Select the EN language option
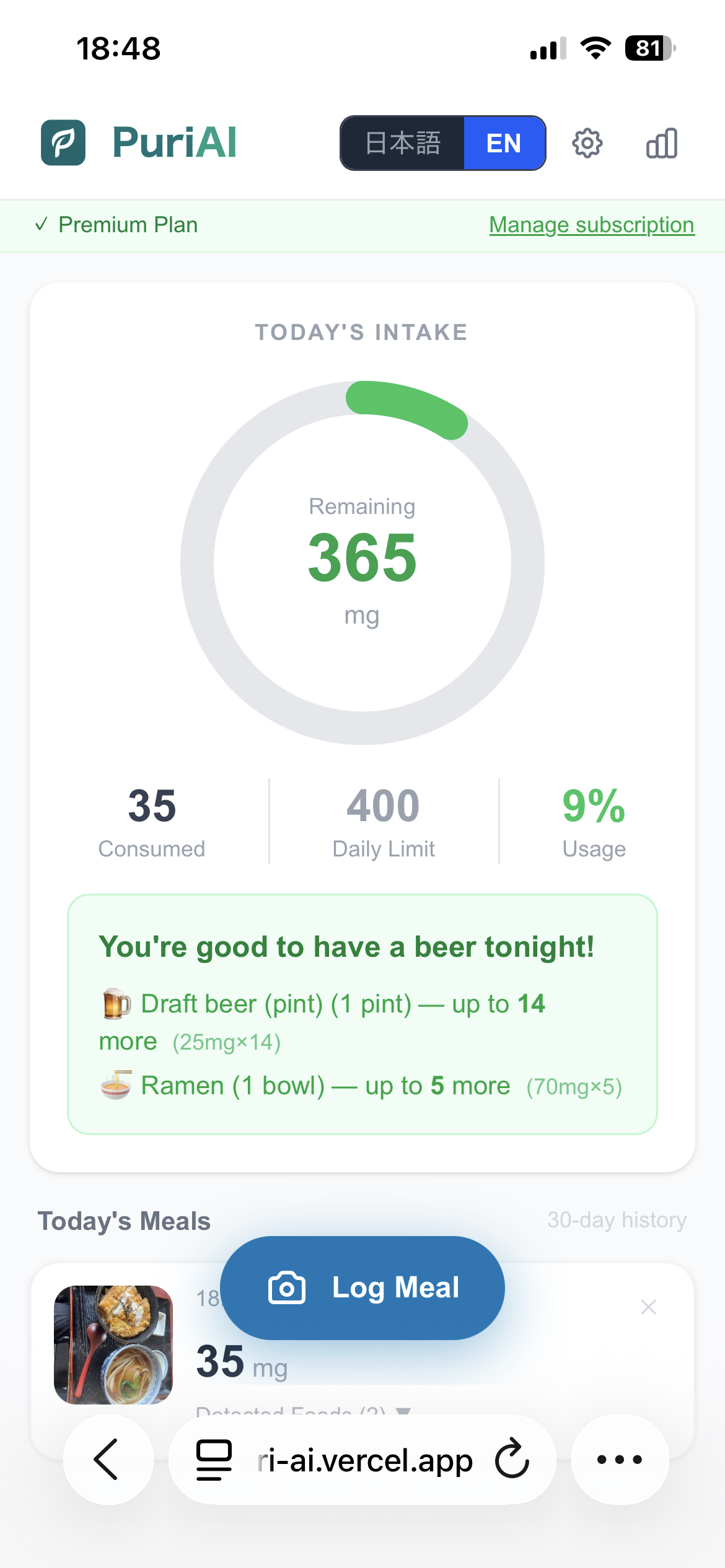 click(504, 143)
